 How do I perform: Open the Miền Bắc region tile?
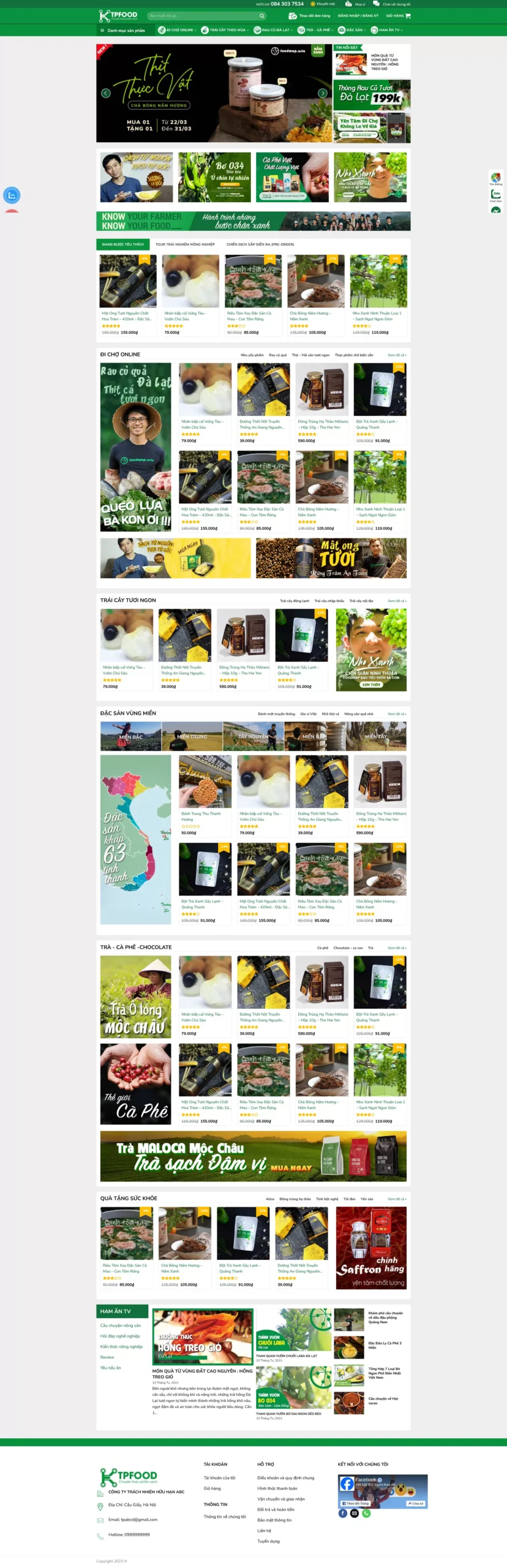pos(130,736)
